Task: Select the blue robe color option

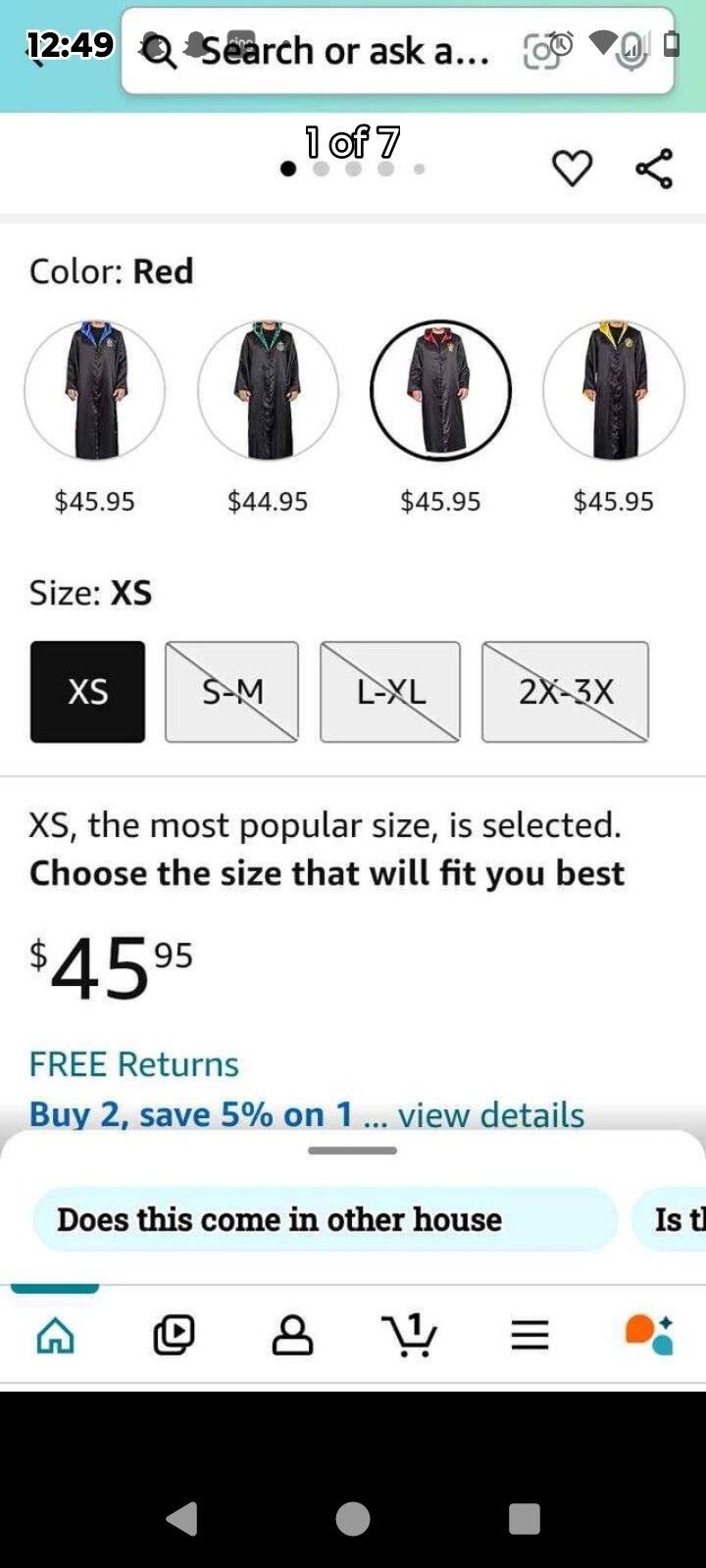Action: (95, 390)
